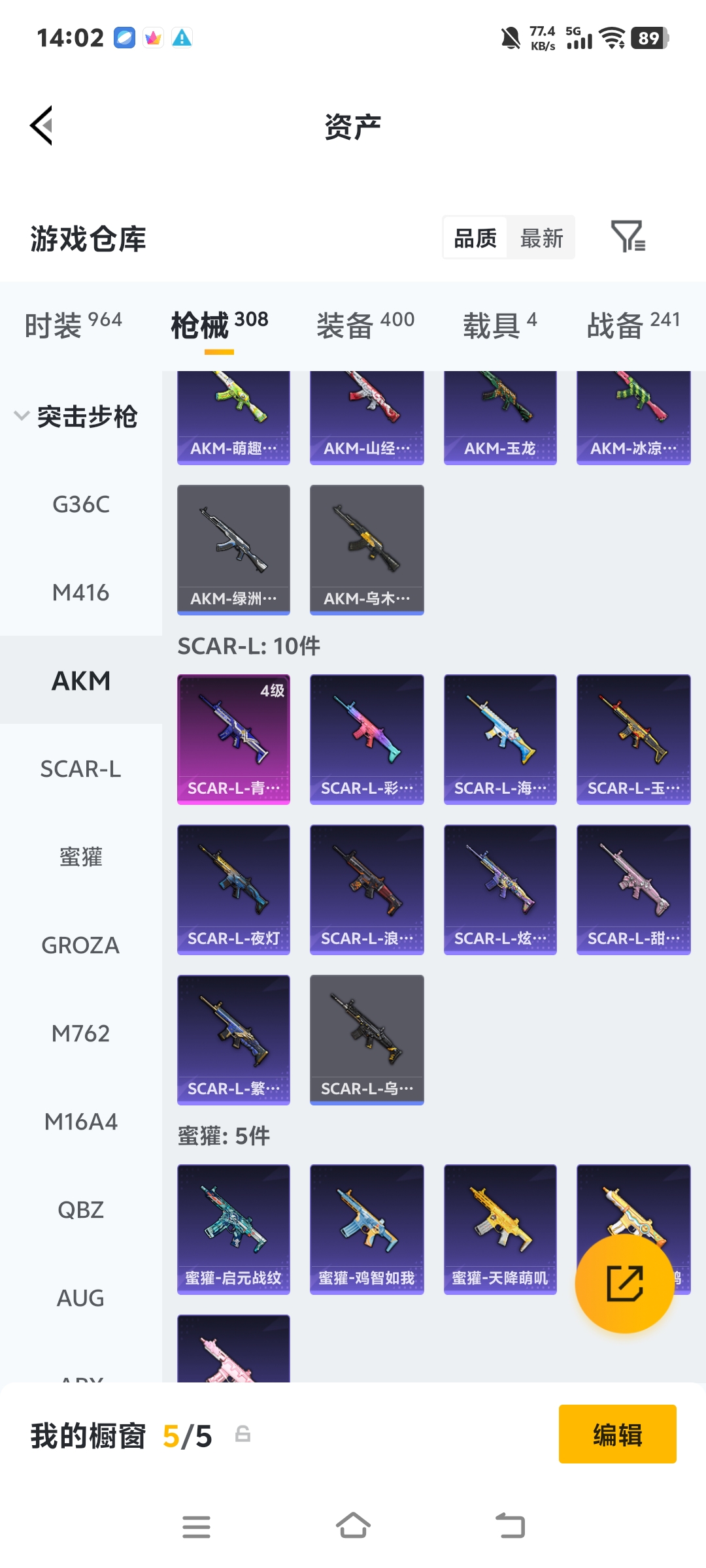The height and width of the screenshot is (1568, 706).
Task: Open the filter icon next to 最新
Action: tap(628, 237)
